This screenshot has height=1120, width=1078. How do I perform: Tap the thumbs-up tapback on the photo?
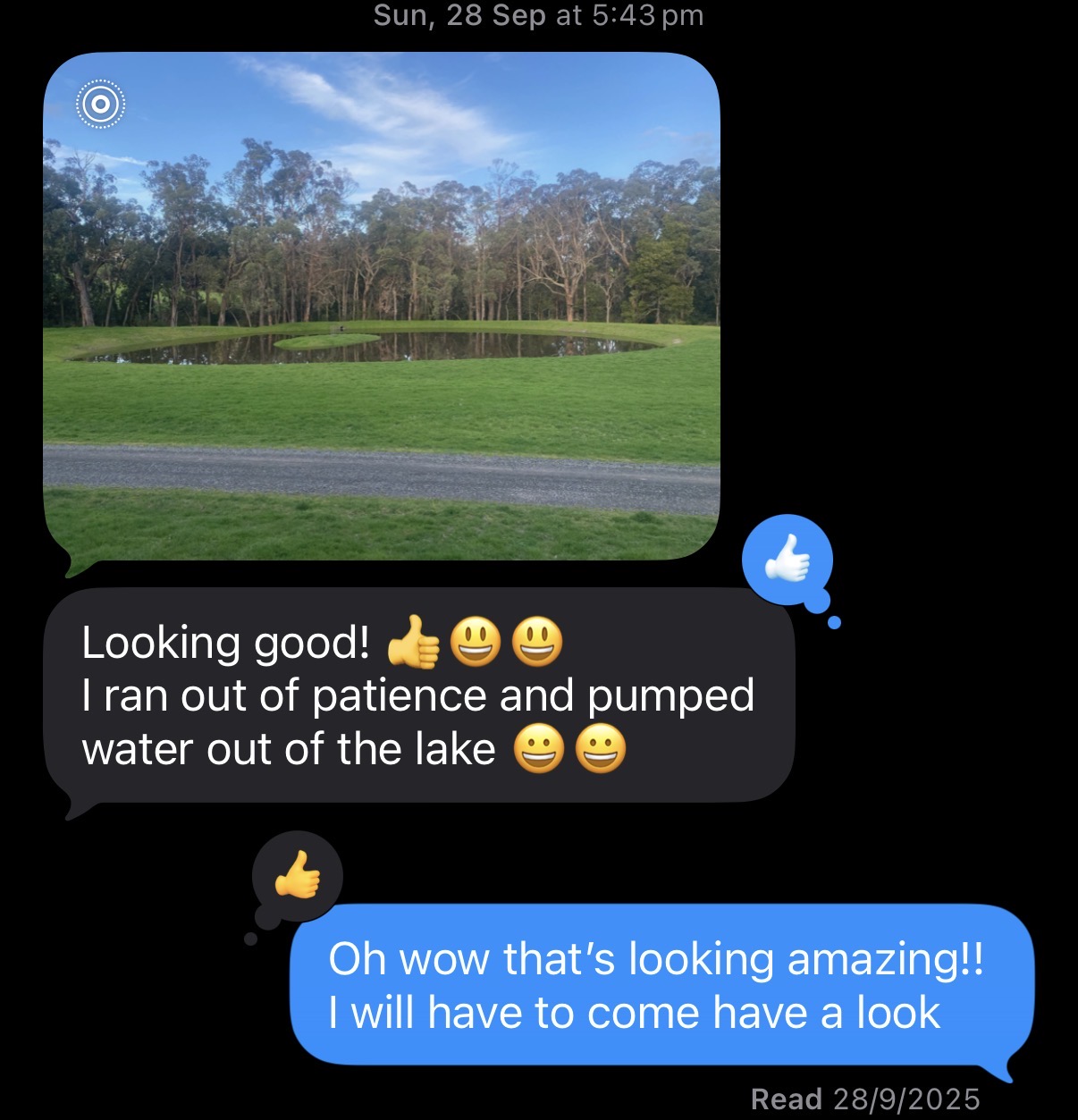point(787,560)
